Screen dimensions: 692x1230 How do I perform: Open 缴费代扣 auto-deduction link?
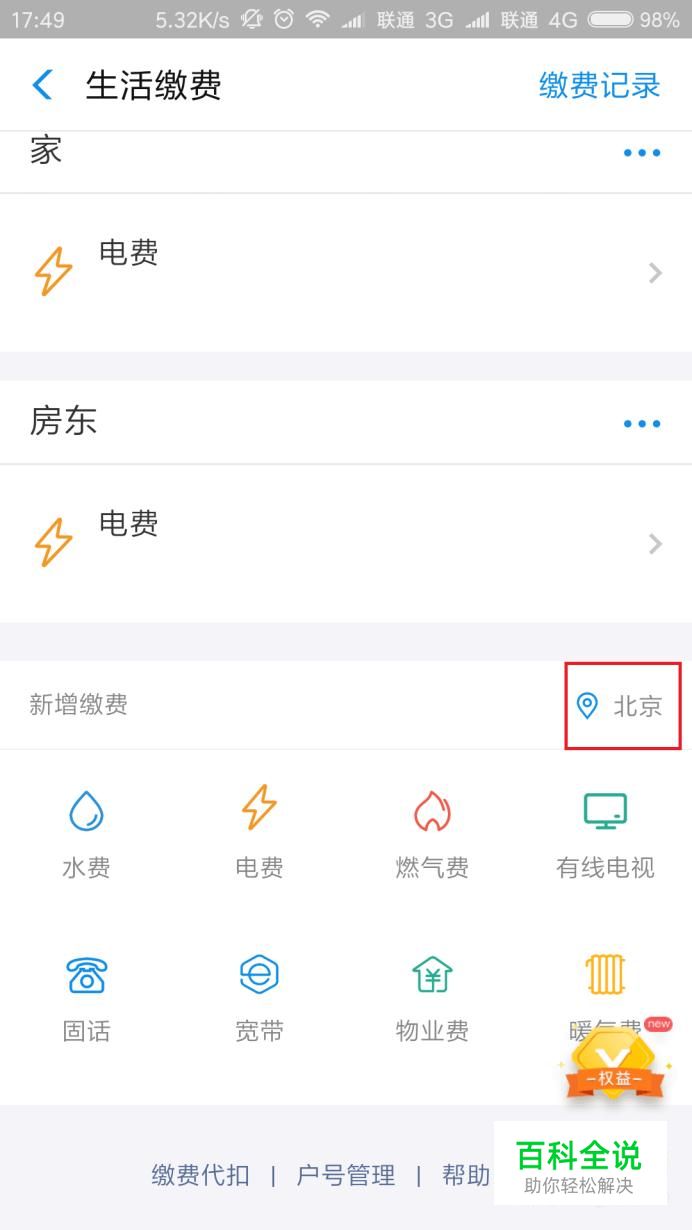pyautogui.click(x=201, y=1175)
